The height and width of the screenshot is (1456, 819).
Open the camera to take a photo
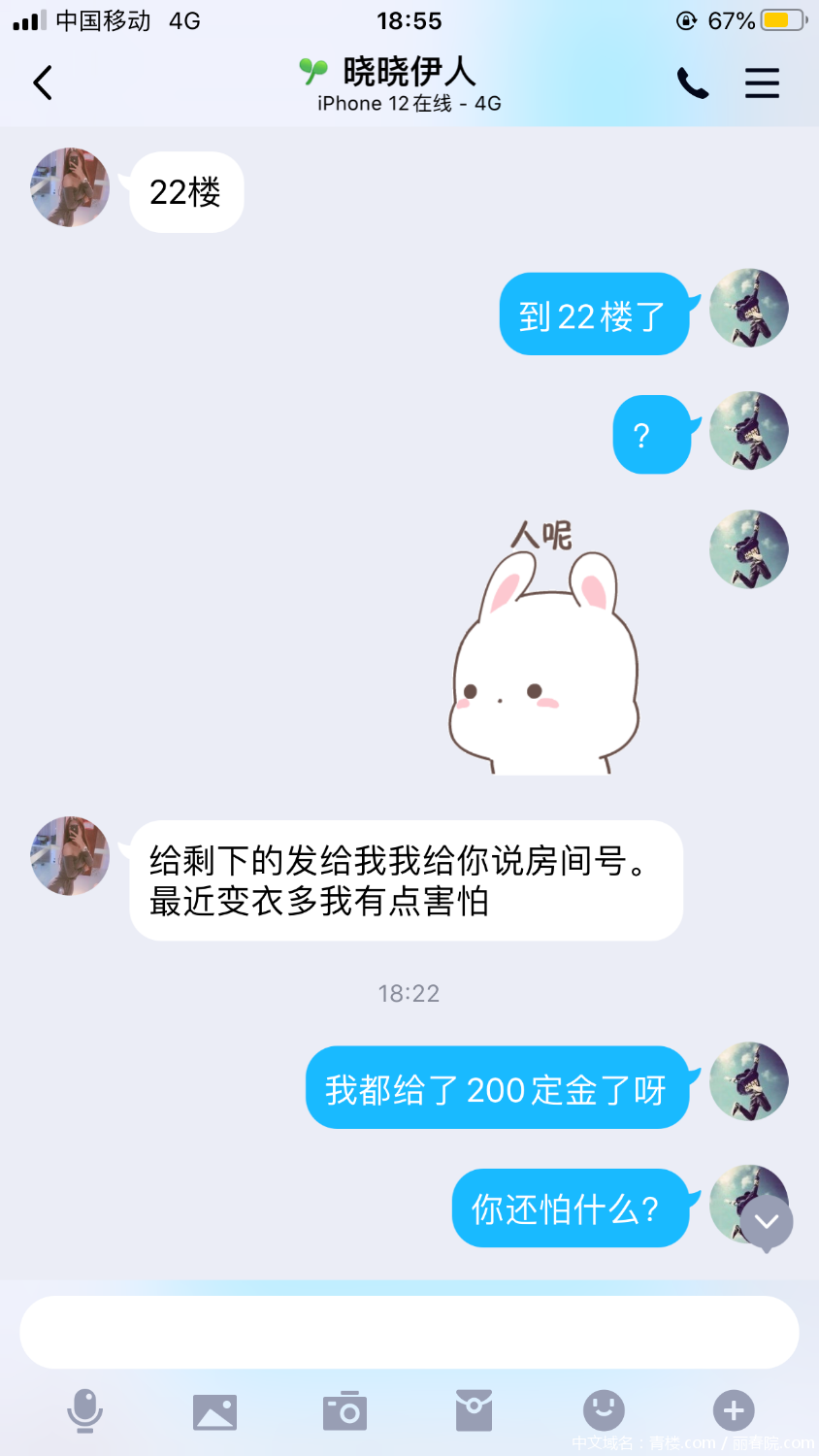pyautogui.click(x=344, y=1411)
